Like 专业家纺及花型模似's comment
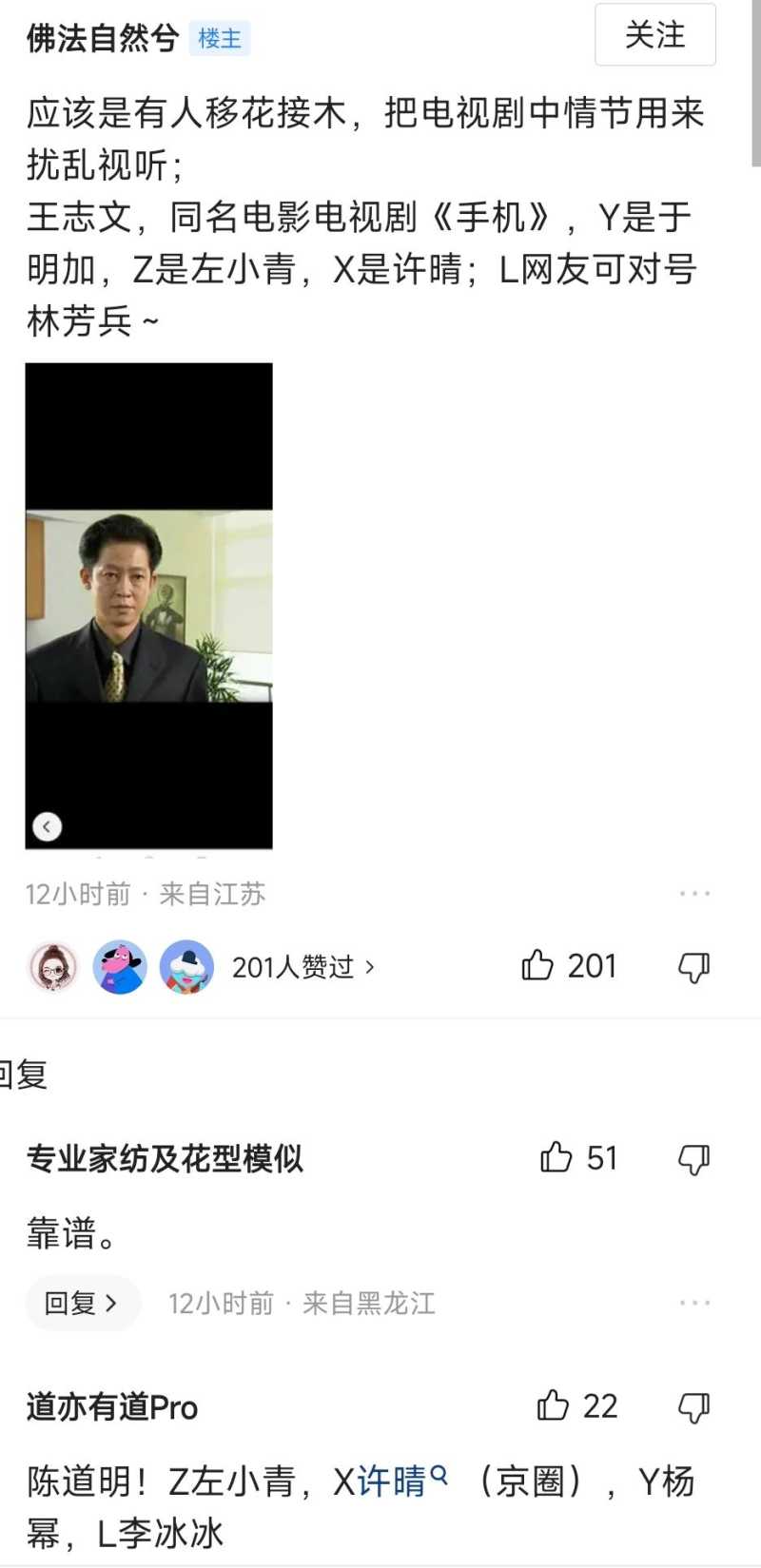Viewport: 761px width, 1568px height. 556,1158
